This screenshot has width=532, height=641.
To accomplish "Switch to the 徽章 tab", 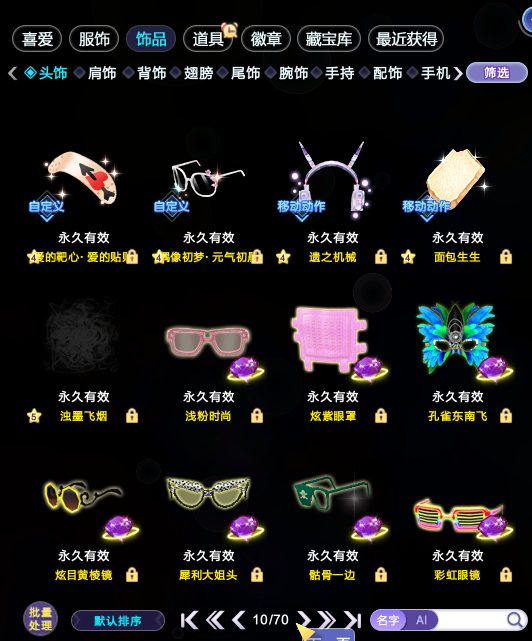I will [266, 39].
